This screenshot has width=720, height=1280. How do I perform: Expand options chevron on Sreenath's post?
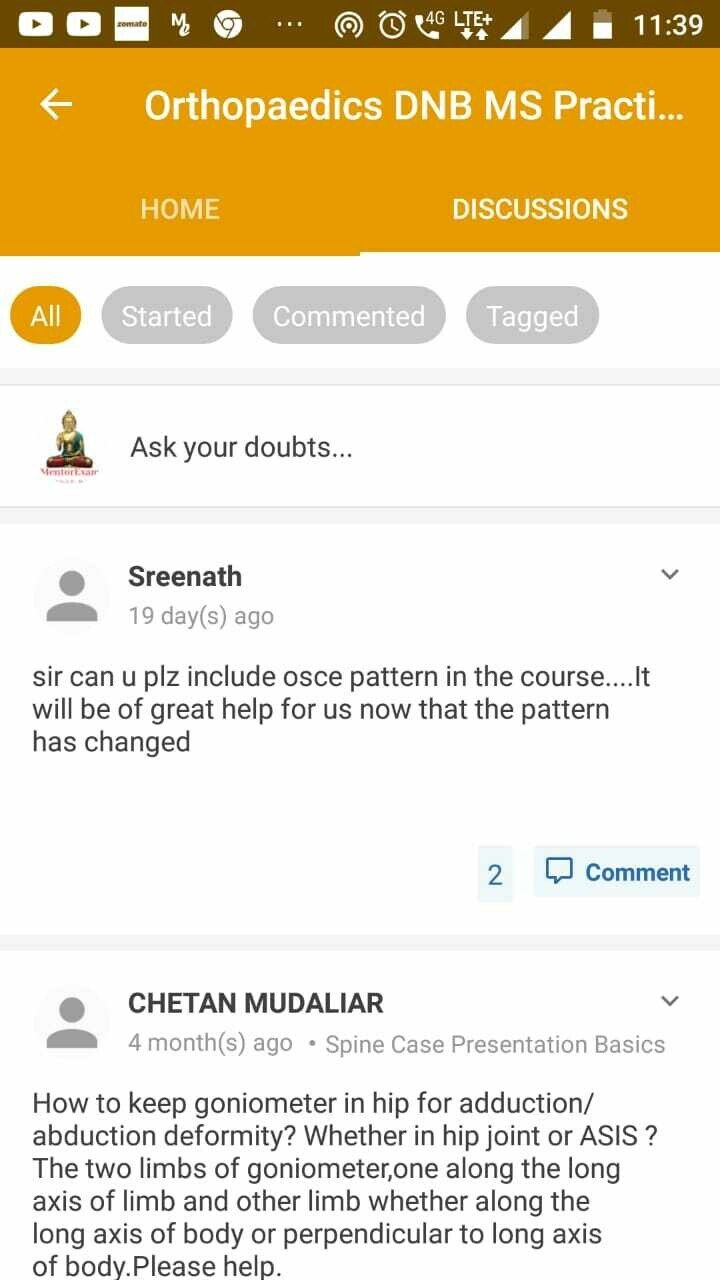point(670,575)
